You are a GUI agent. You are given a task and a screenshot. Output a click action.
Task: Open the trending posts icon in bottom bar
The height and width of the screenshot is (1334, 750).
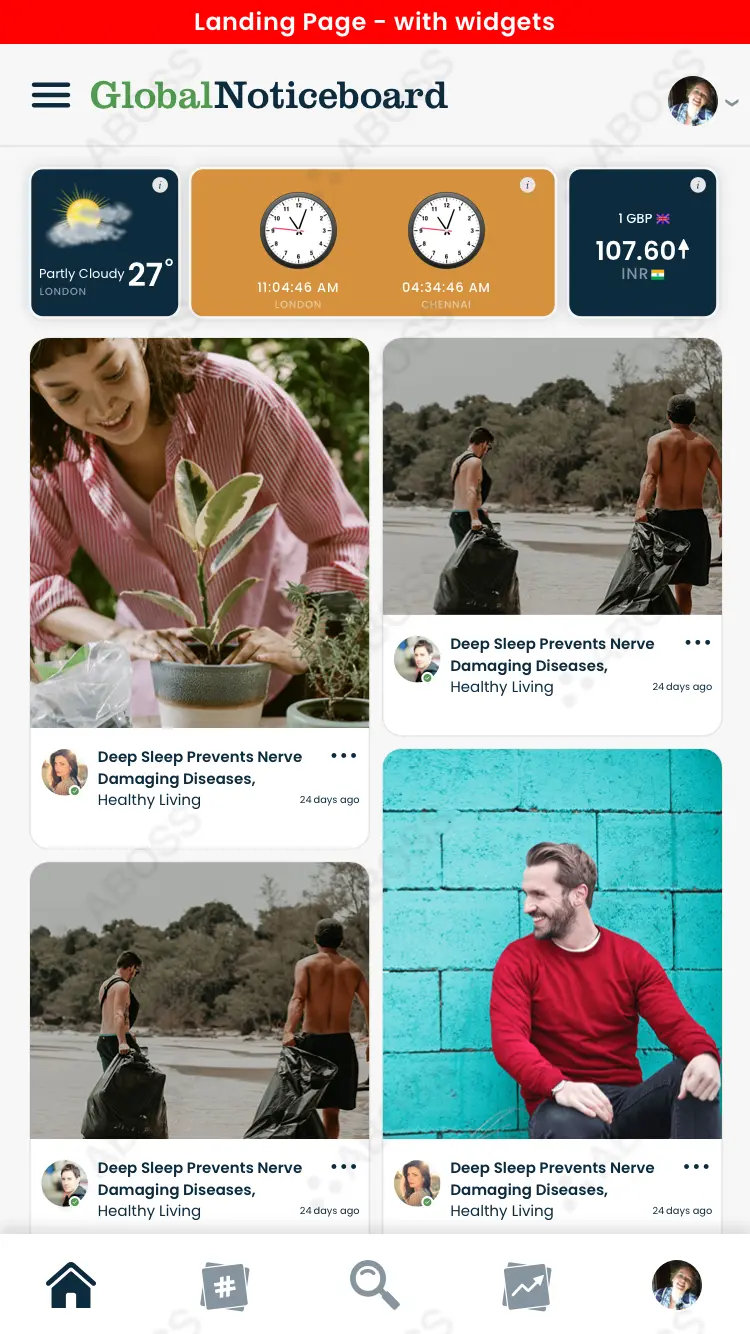point(525,1285)
